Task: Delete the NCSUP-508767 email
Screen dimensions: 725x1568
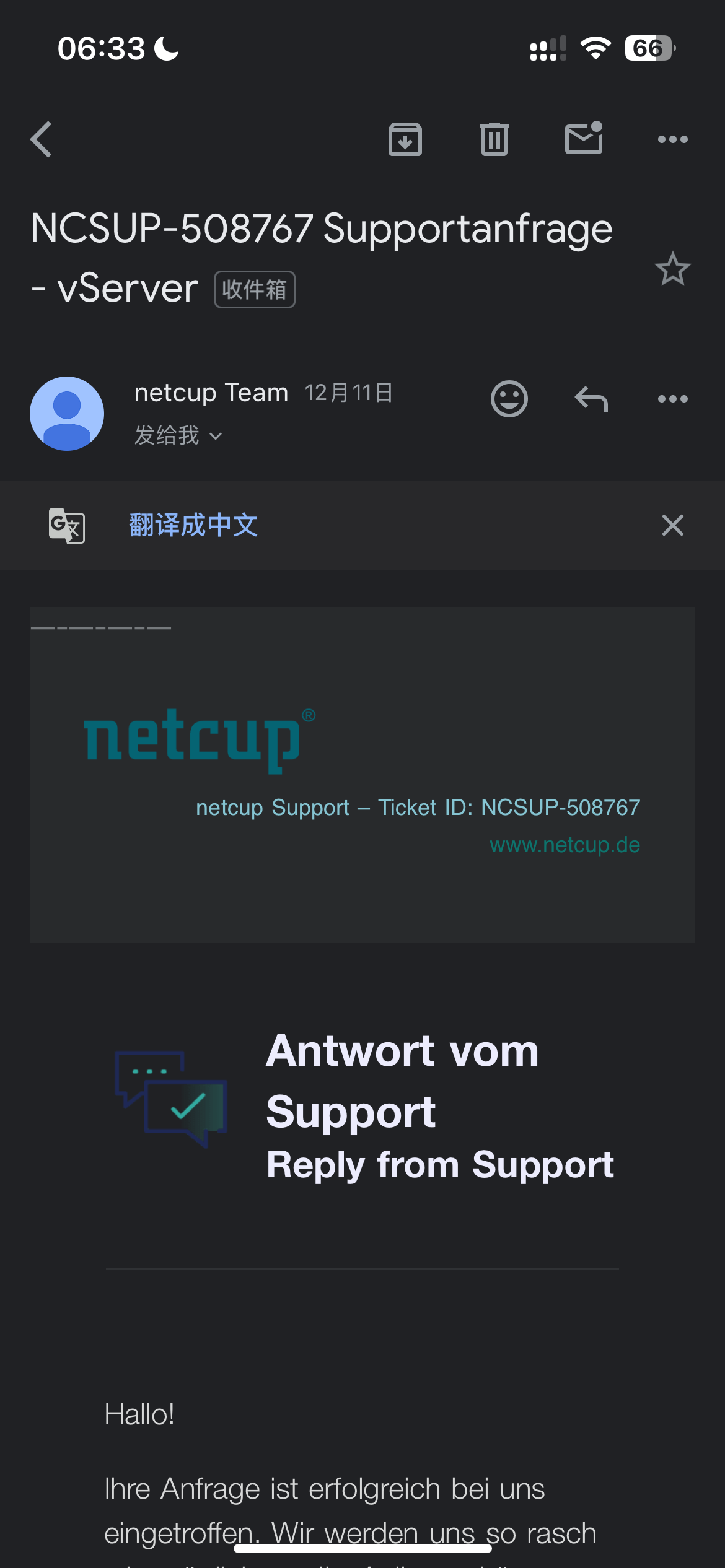Action: point(494,139)
